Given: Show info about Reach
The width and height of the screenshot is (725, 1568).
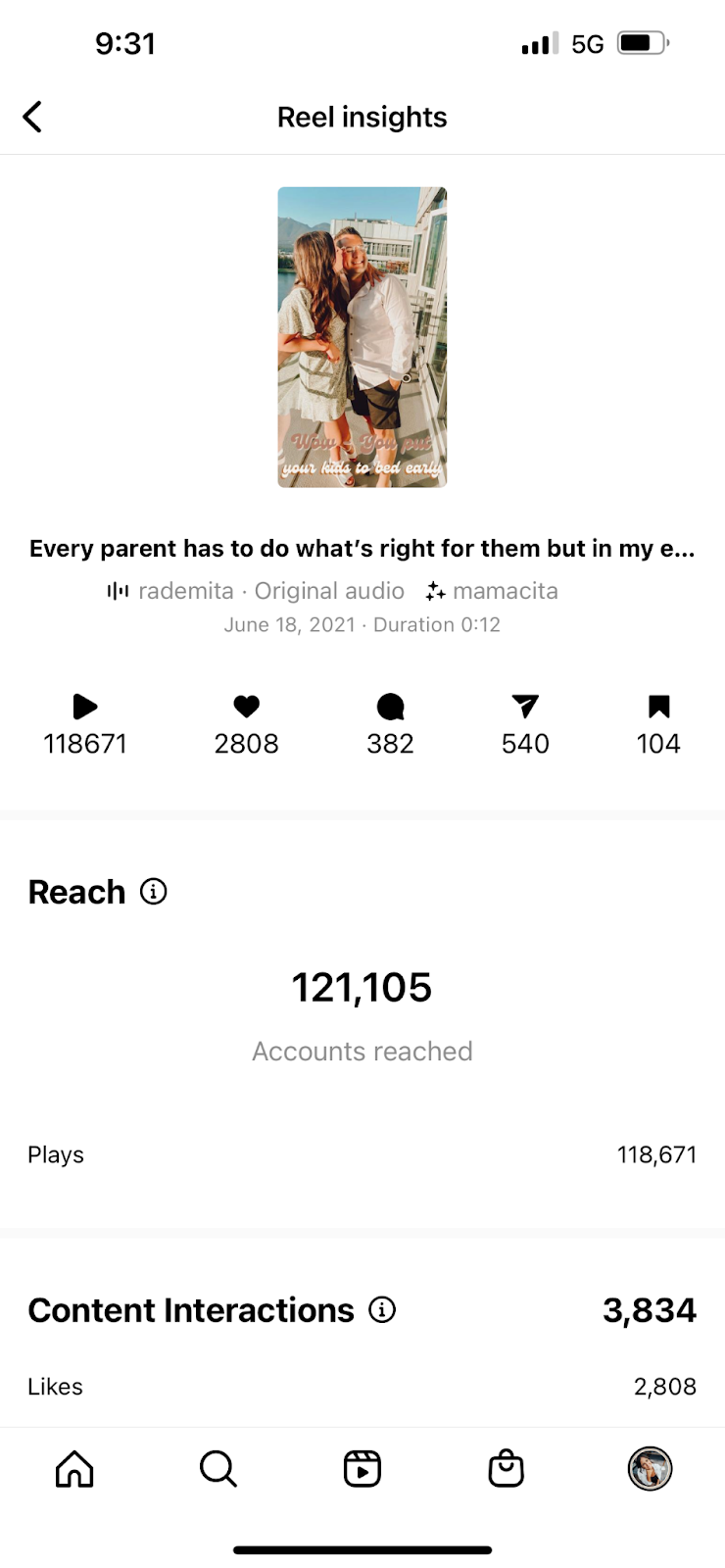Looking at the screenshot, I should (x=154, y=891).
